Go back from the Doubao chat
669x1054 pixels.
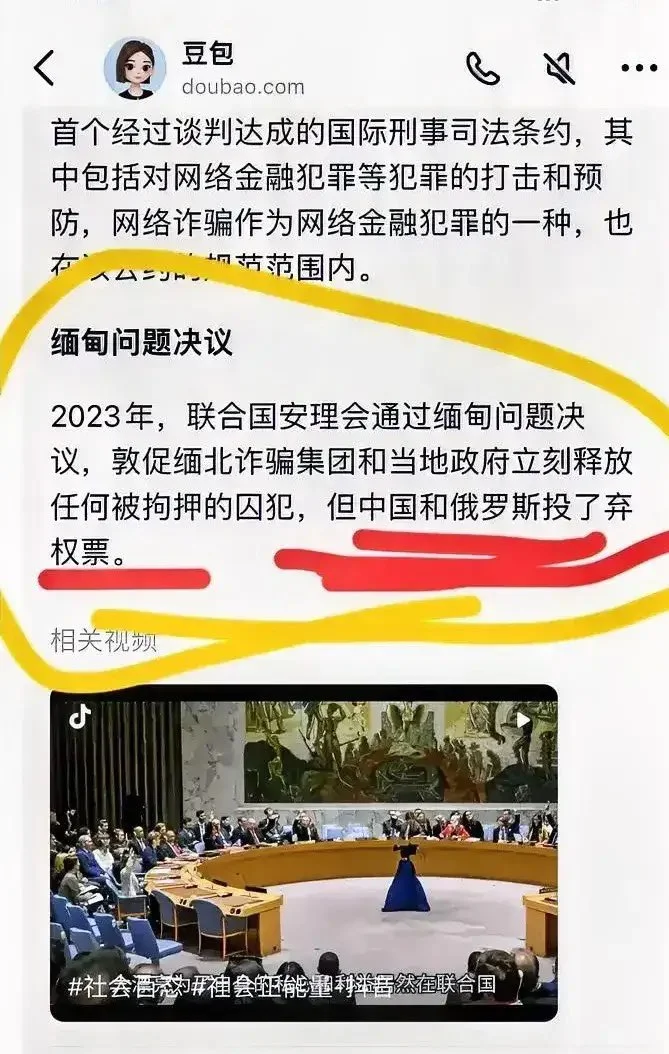44,68
